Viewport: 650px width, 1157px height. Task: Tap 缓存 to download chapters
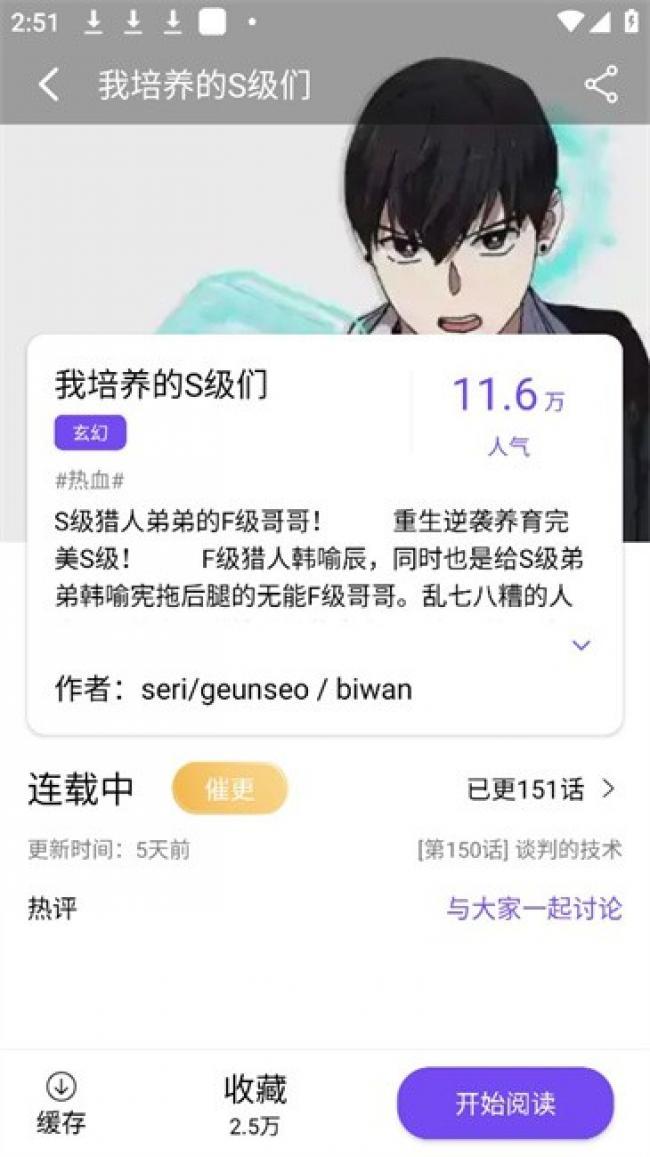click(x=61, y=1103)
